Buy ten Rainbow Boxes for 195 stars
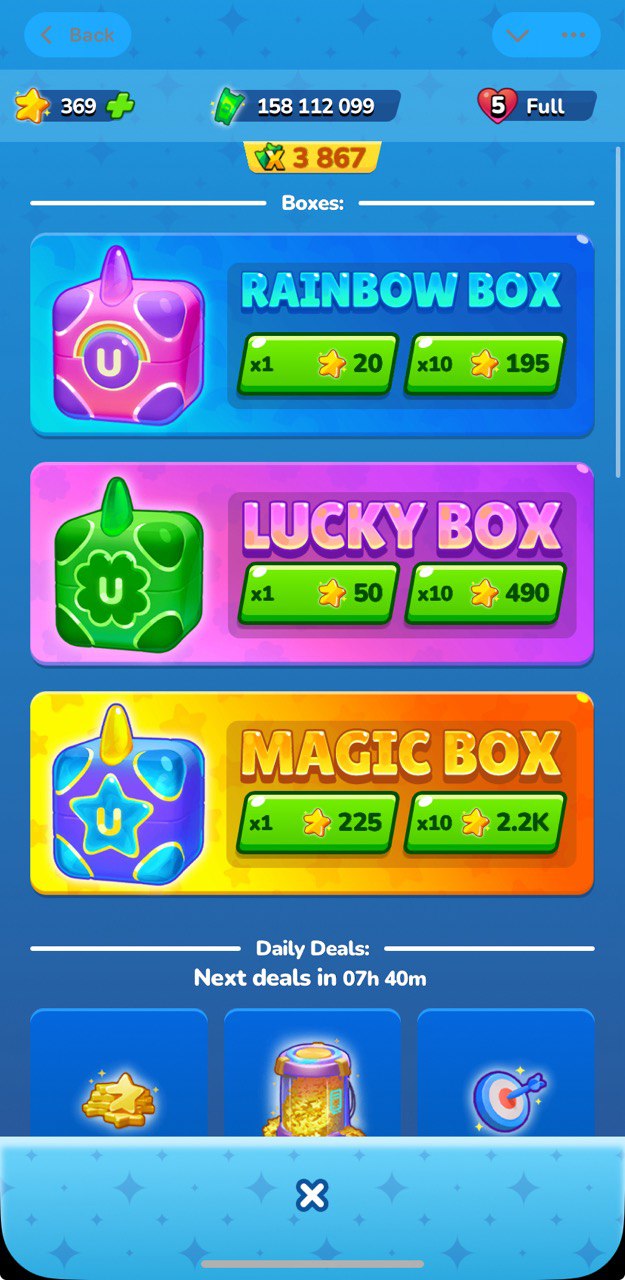The image size is (625, 1280). [485, 364]
